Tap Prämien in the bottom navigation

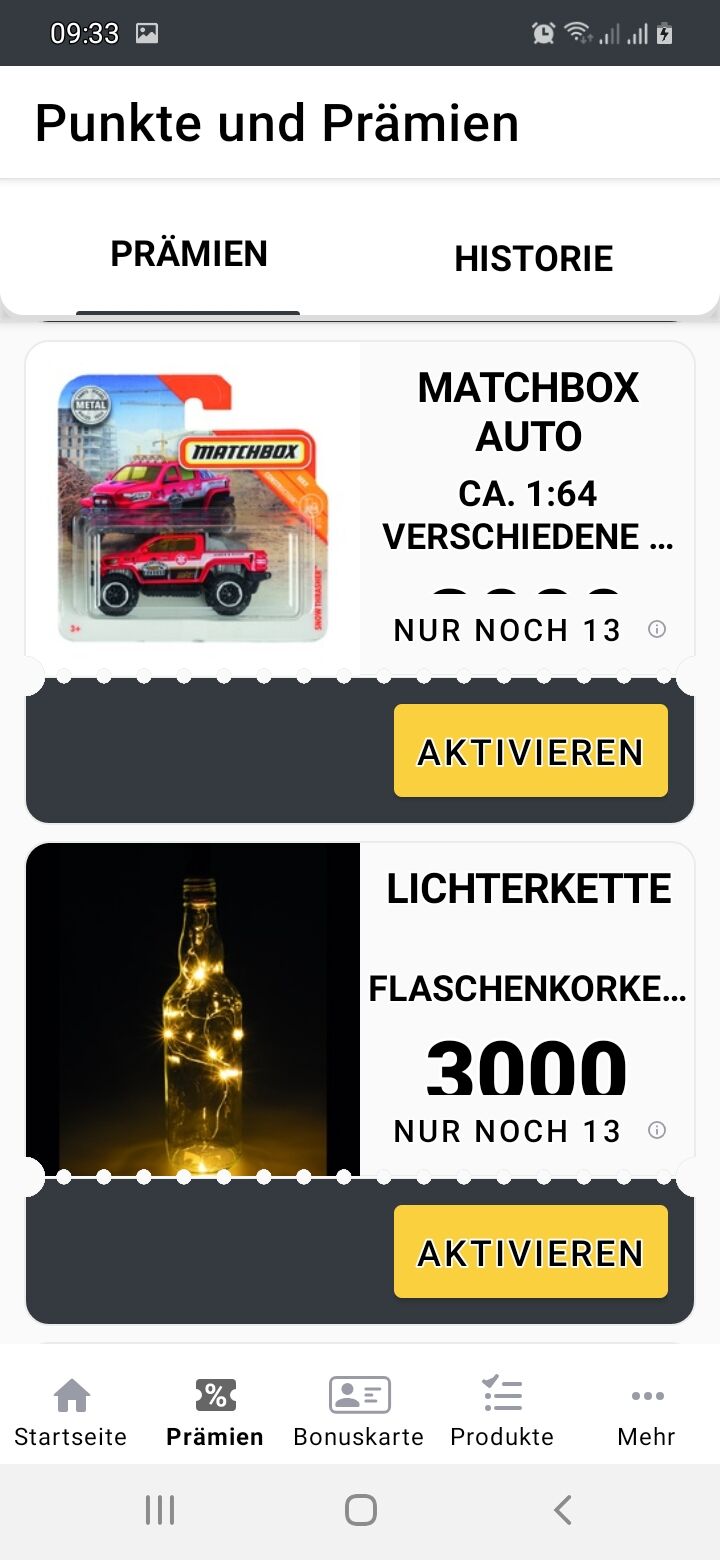pyautogui.click(x=215, y=1413)
